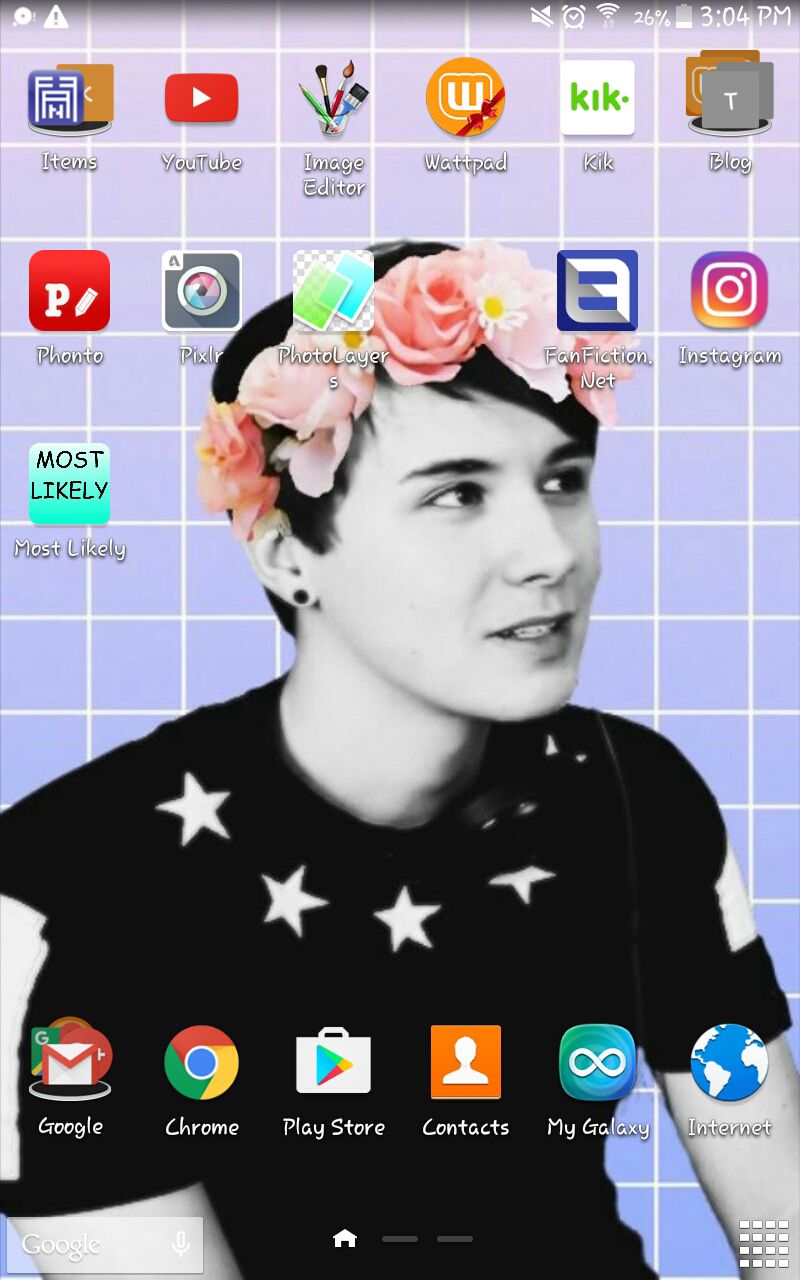Open PhotoLayers app

coord(333,291)
